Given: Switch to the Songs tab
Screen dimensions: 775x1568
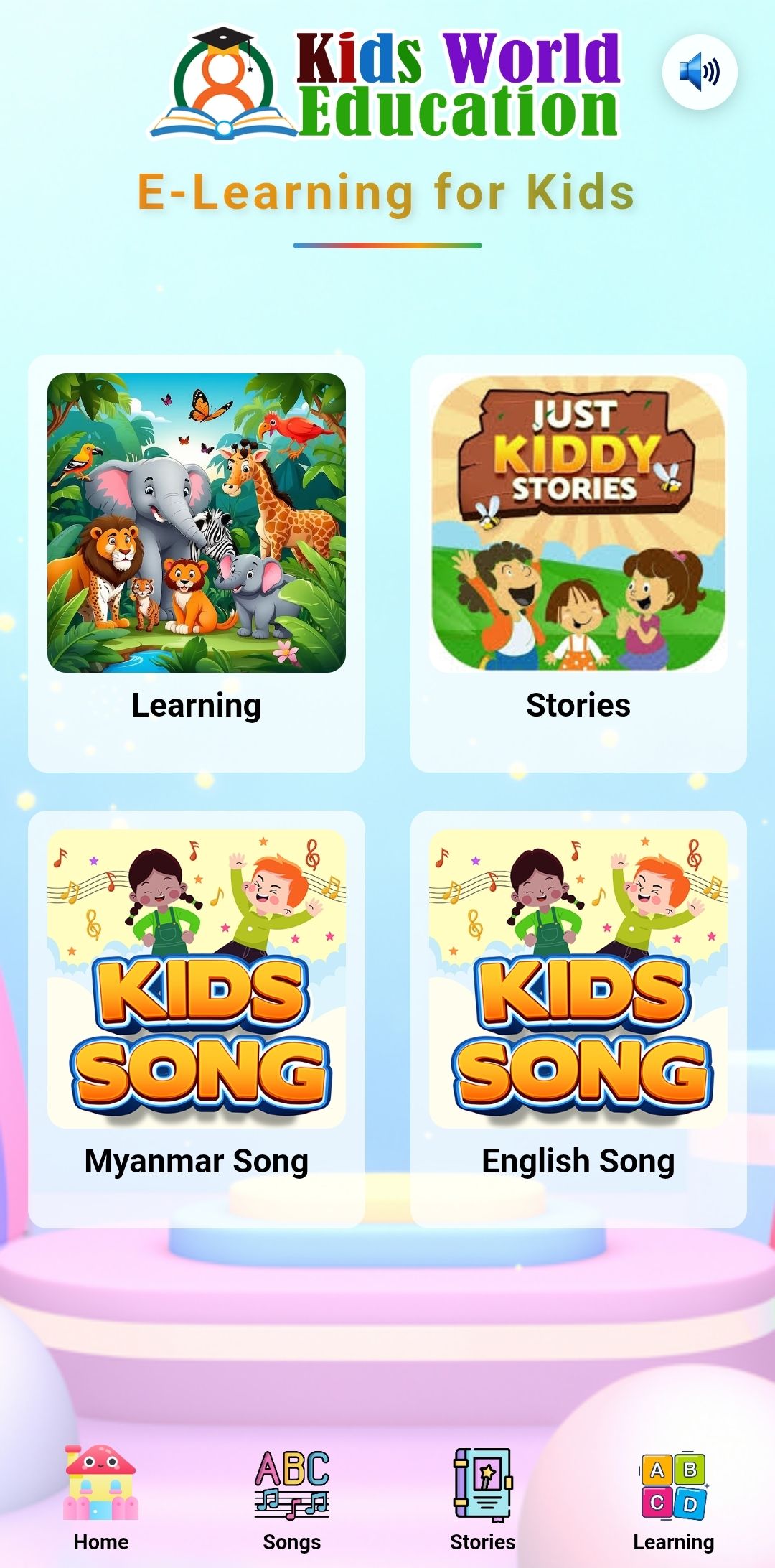Looking at the screenshot, I should click(292, 1498).
